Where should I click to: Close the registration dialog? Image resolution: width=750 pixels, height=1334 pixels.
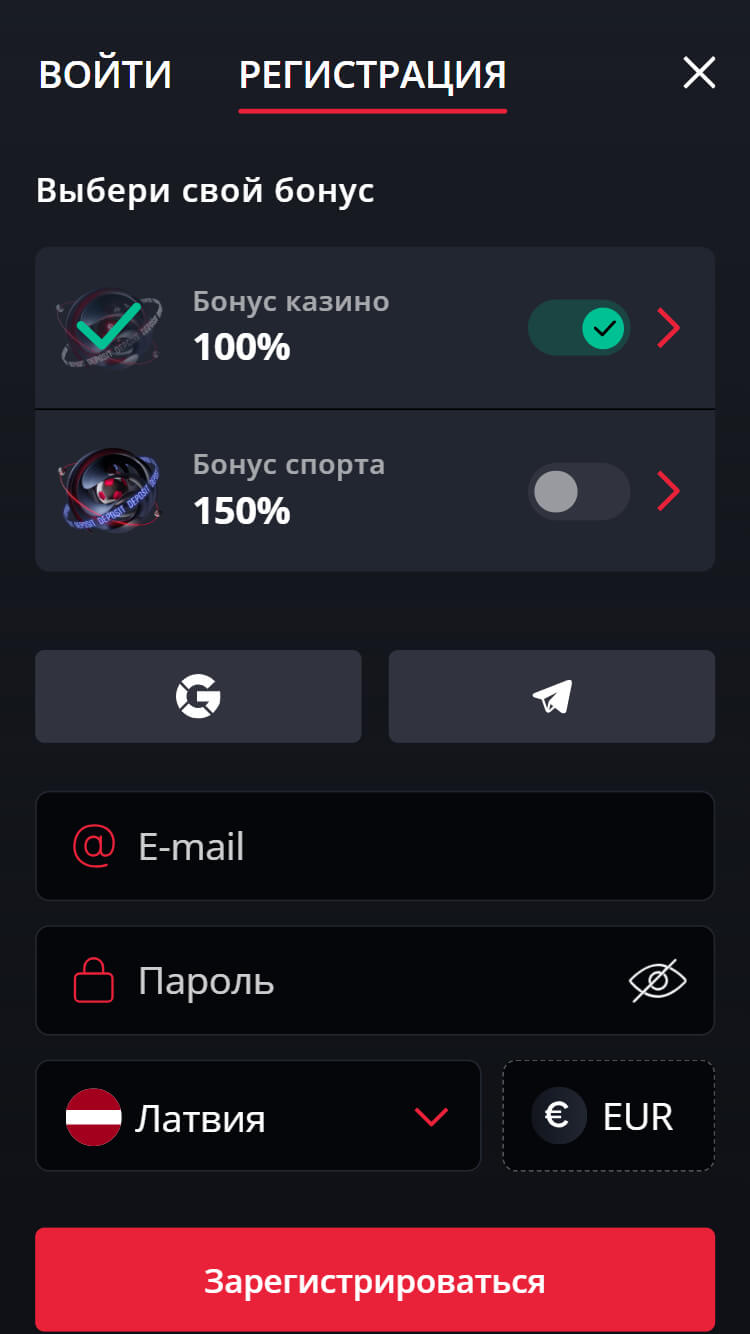(699, 73)
